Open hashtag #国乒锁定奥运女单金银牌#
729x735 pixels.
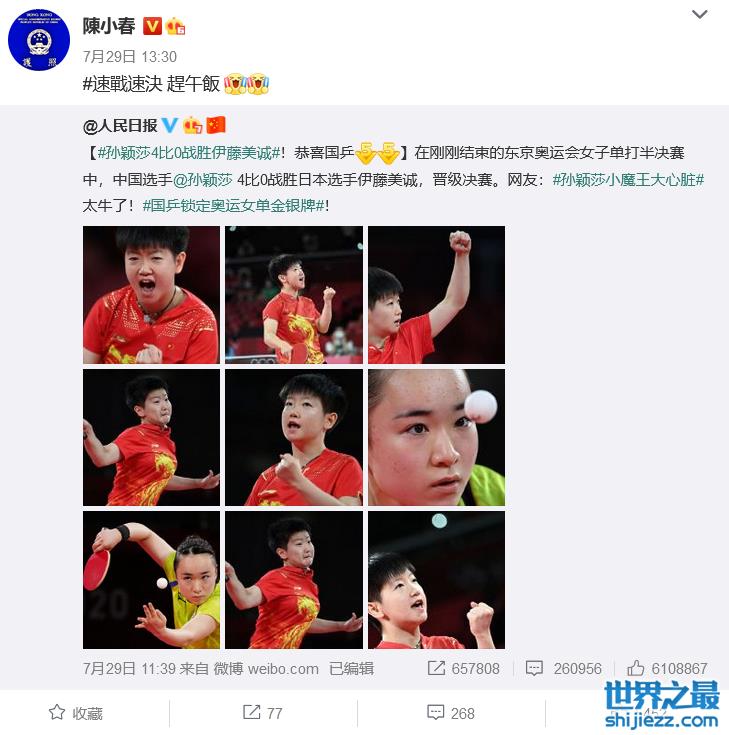click(231, 206)
